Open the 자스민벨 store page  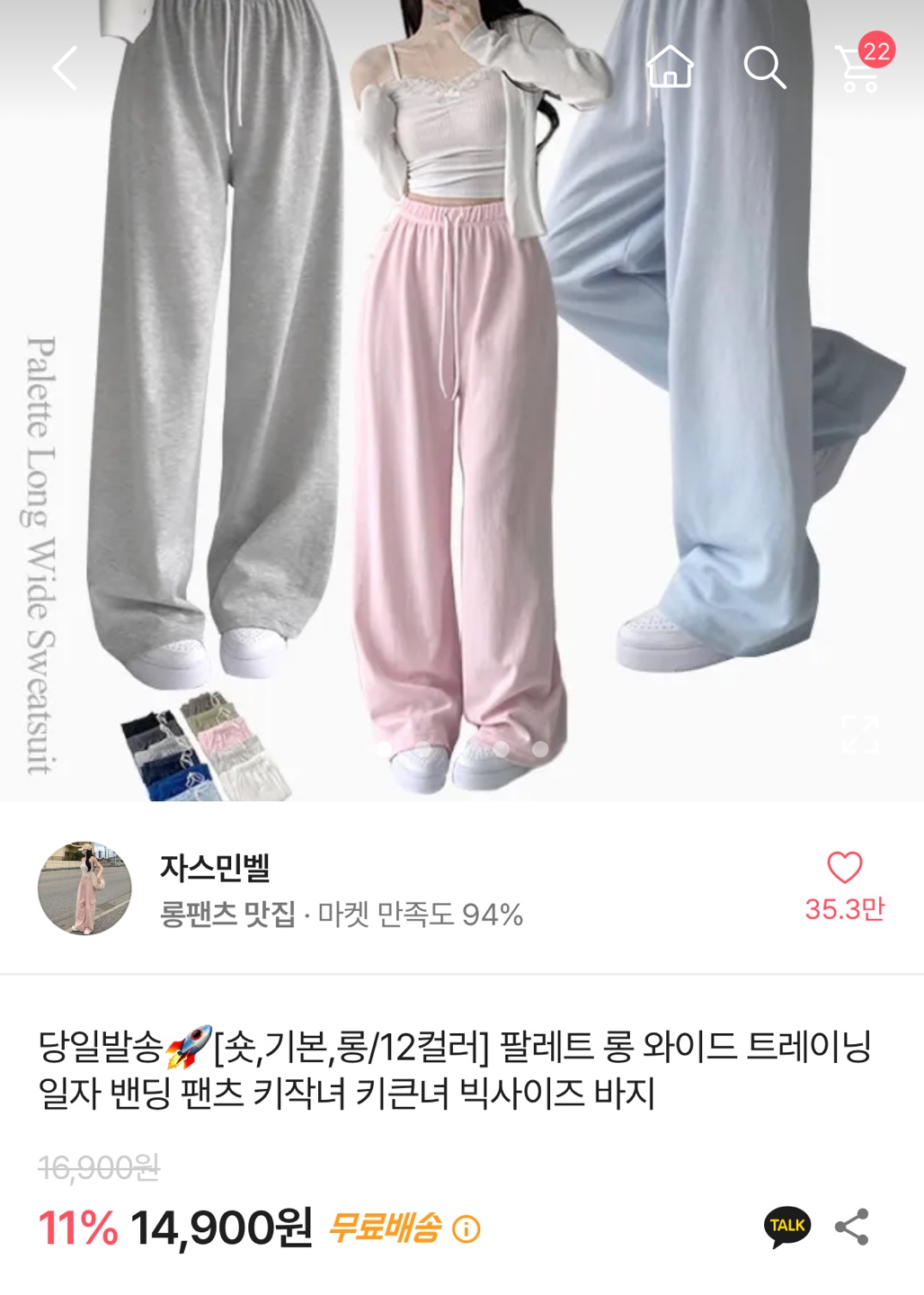(216, 869)
